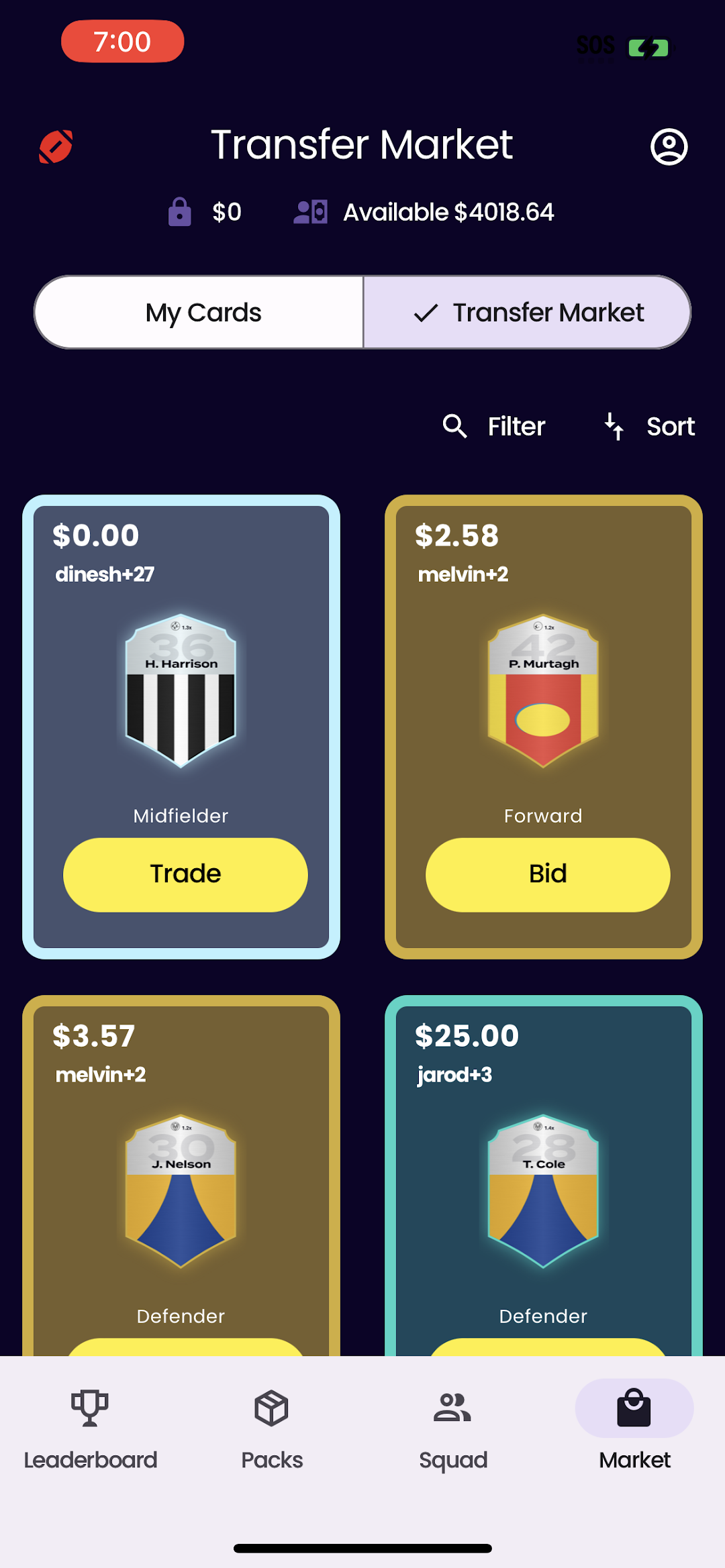Bid on P. Murtagh forward card
Screen dimensions: 725x1568
[547, 874]
